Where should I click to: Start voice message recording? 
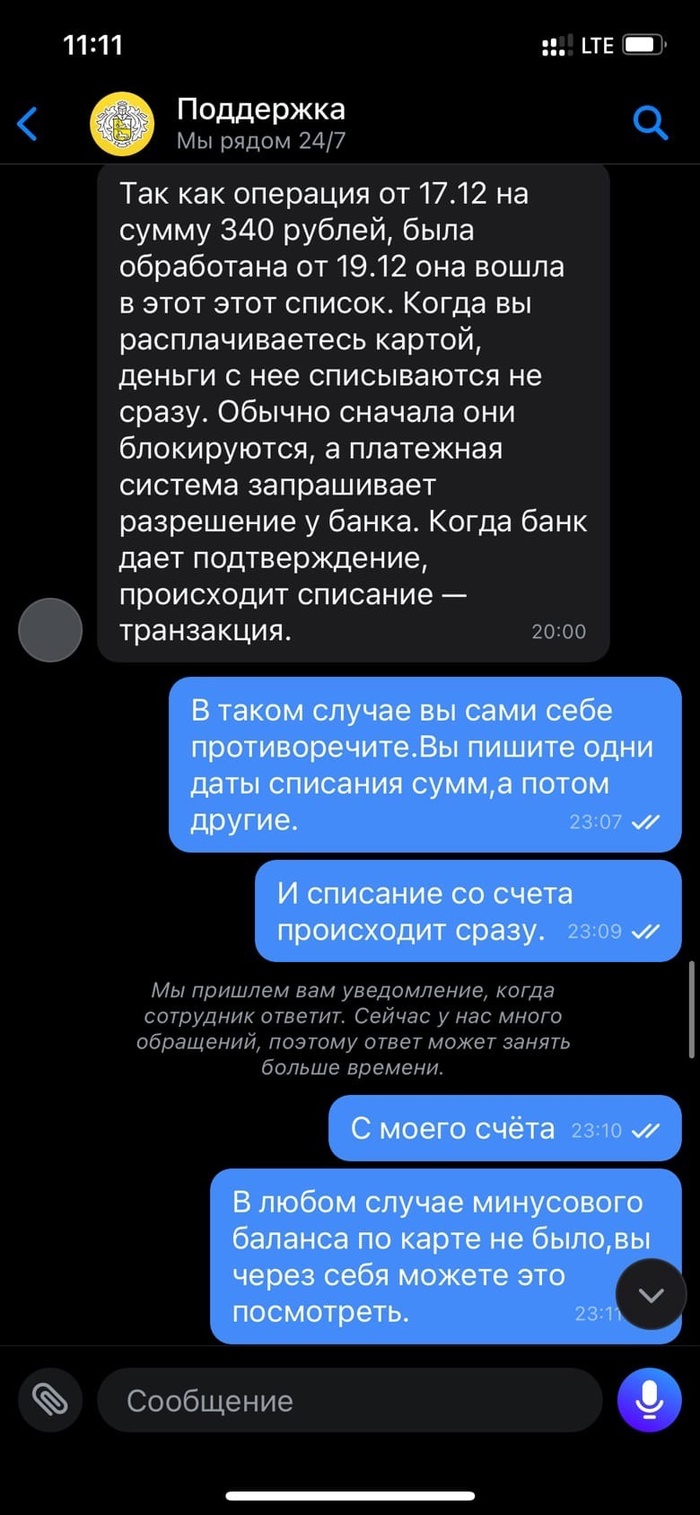coord(649,1400)
